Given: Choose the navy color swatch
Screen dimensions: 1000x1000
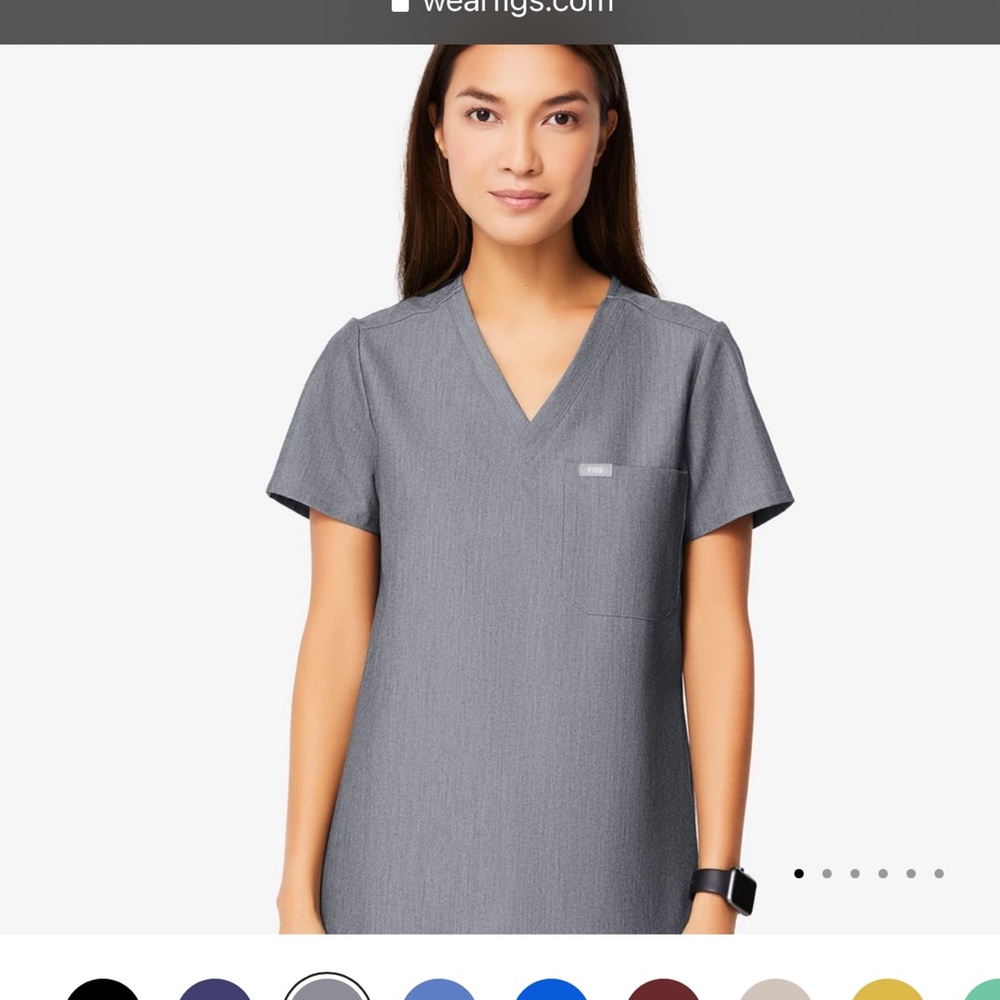Looking at the screenshot, I should pyautogui.click(x=214, y=990).
